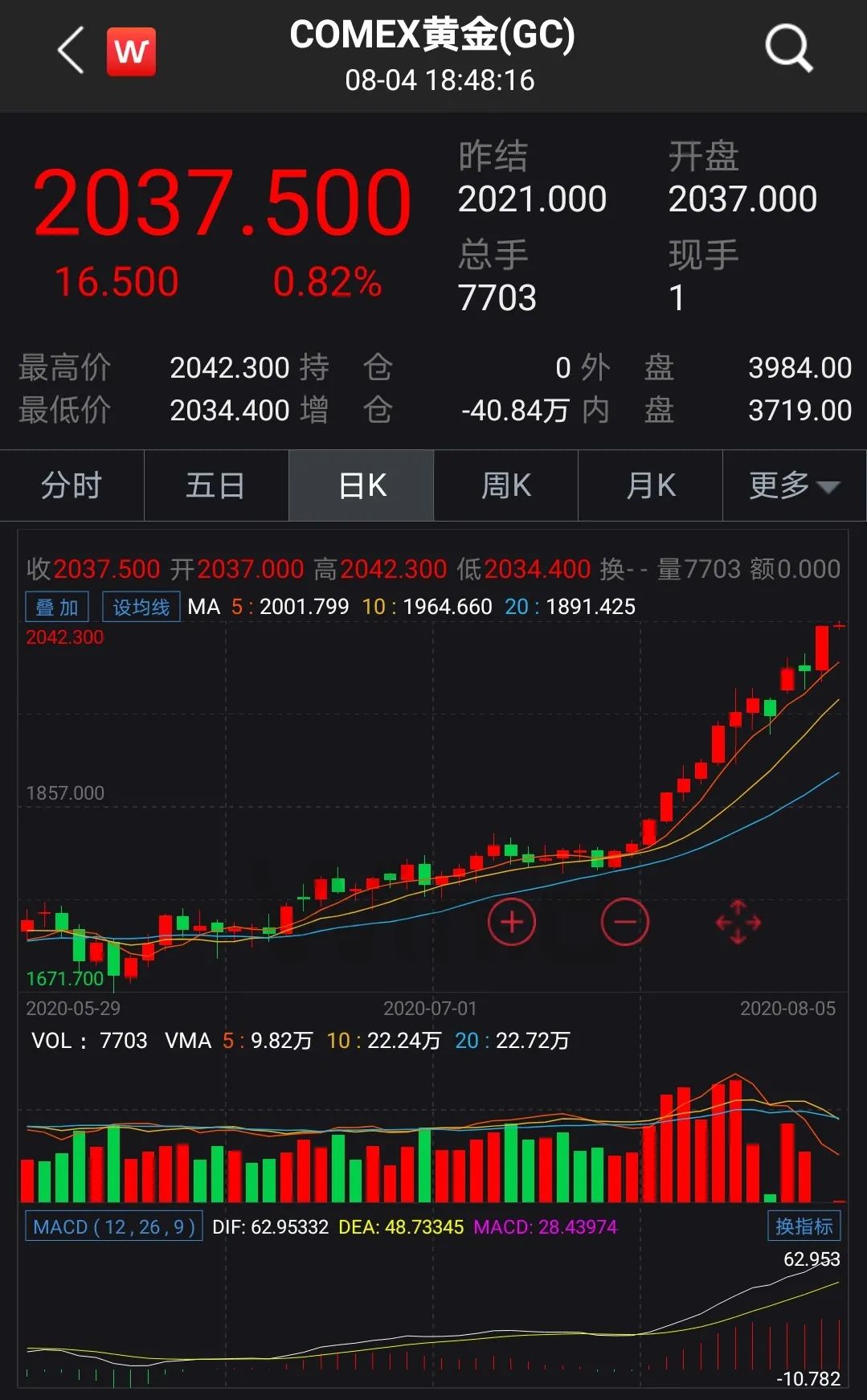The width and height of the screenshot is (867, 1400).
Task: Open 设均线 moving average settings
Action: (x=141, y=607)
